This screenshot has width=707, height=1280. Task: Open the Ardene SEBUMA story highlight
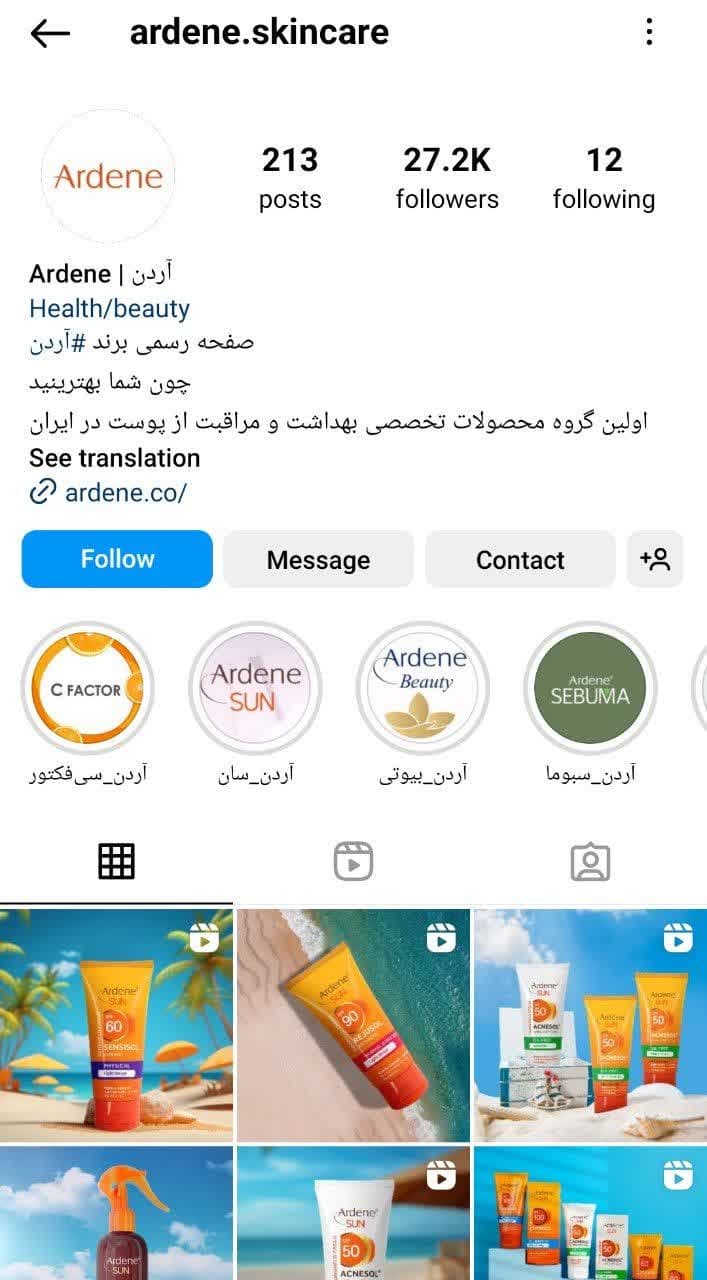[x=591, y=689]
